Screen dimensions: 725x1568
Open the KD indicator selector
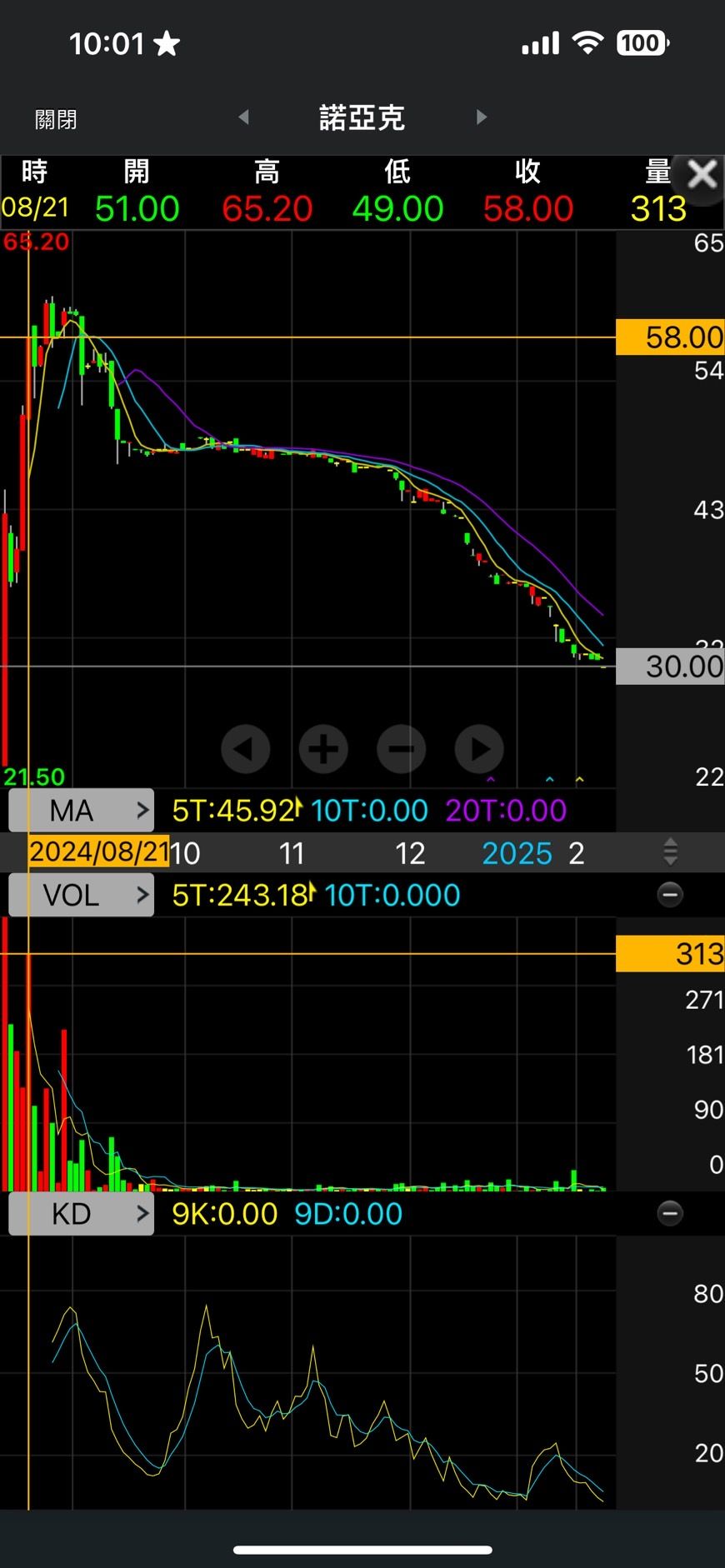(x=82, y=1214)
